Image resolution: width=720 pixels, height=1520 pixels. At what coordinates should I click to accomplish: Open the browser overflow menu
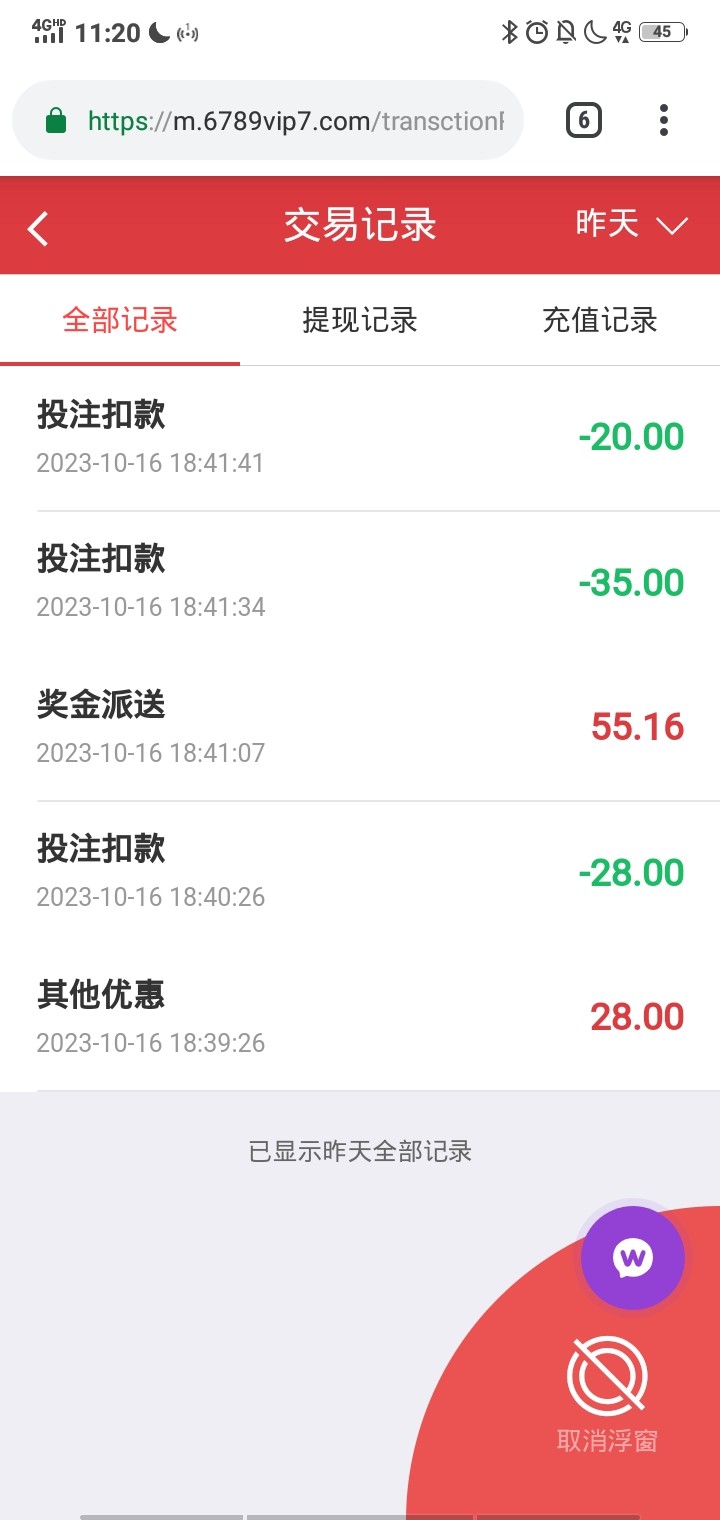663,121
